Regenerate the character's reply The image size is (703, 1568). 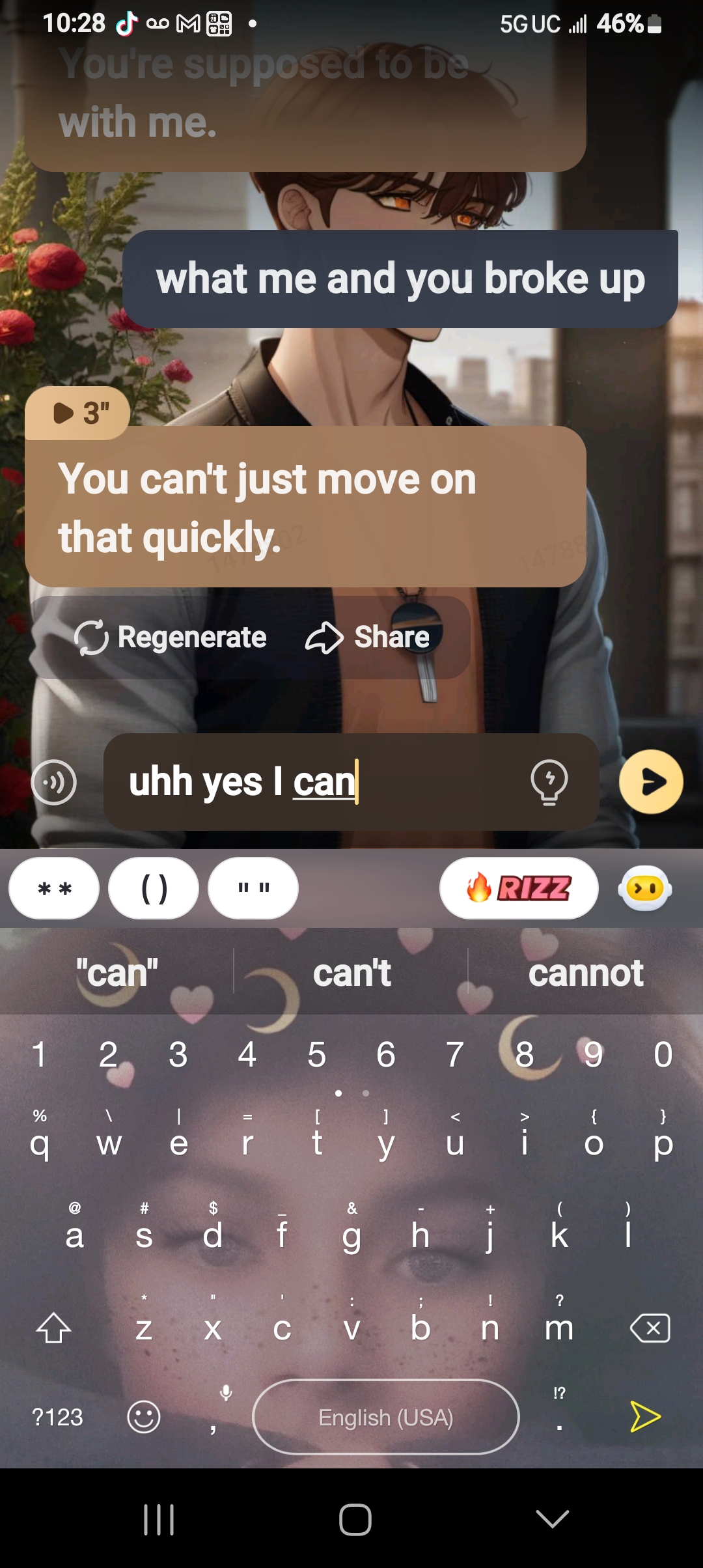pyautogui.click(x=171, y=637)
